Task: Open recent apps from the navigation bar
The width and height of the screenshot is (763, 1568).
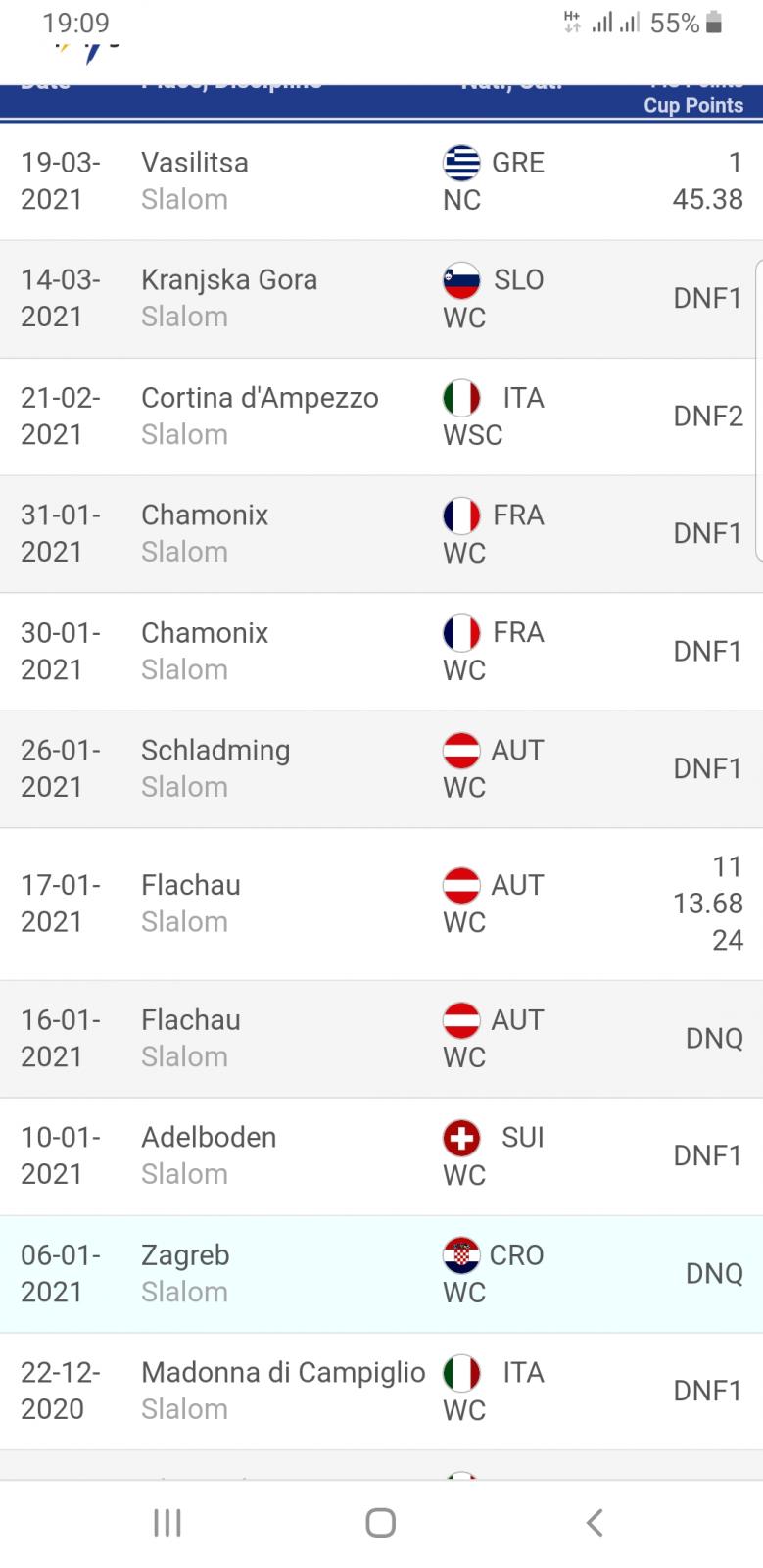Action: (167, 1522)
